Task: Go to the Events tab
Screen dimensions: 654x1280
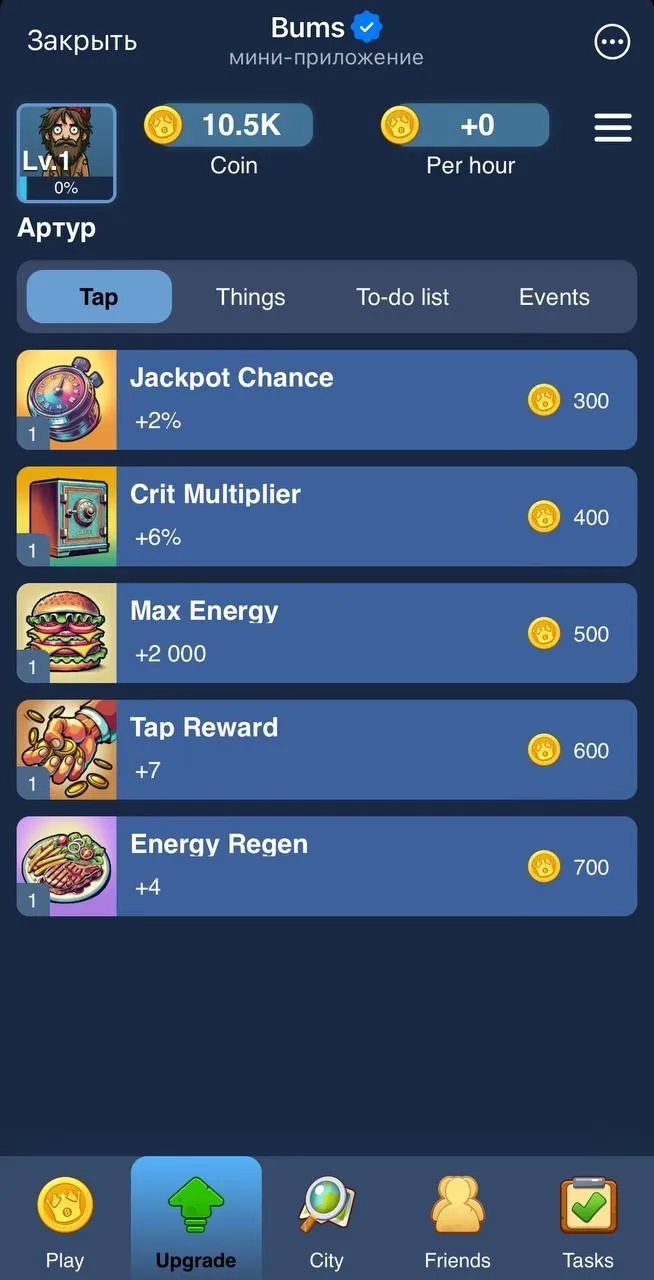Action: (554, 297)
